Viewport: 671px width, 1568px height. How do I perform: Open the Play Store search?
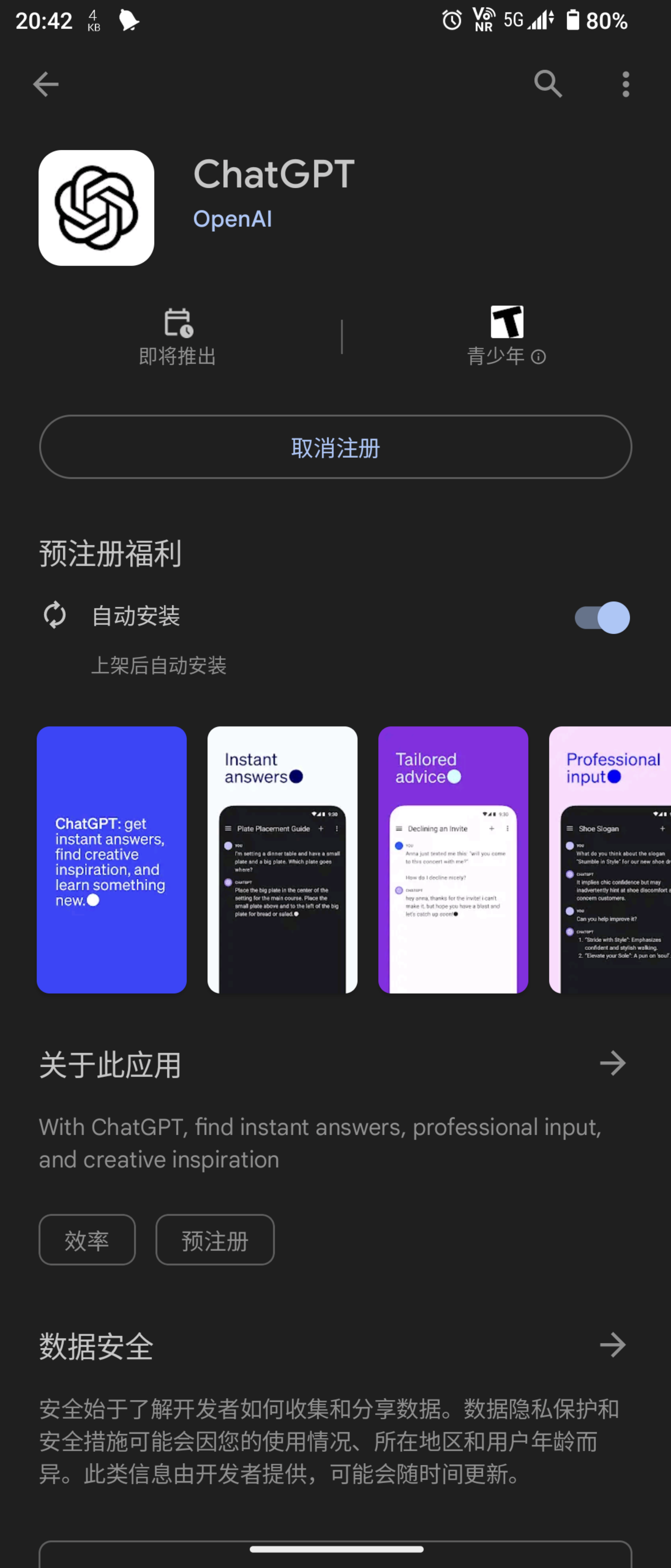coord(547,84)
